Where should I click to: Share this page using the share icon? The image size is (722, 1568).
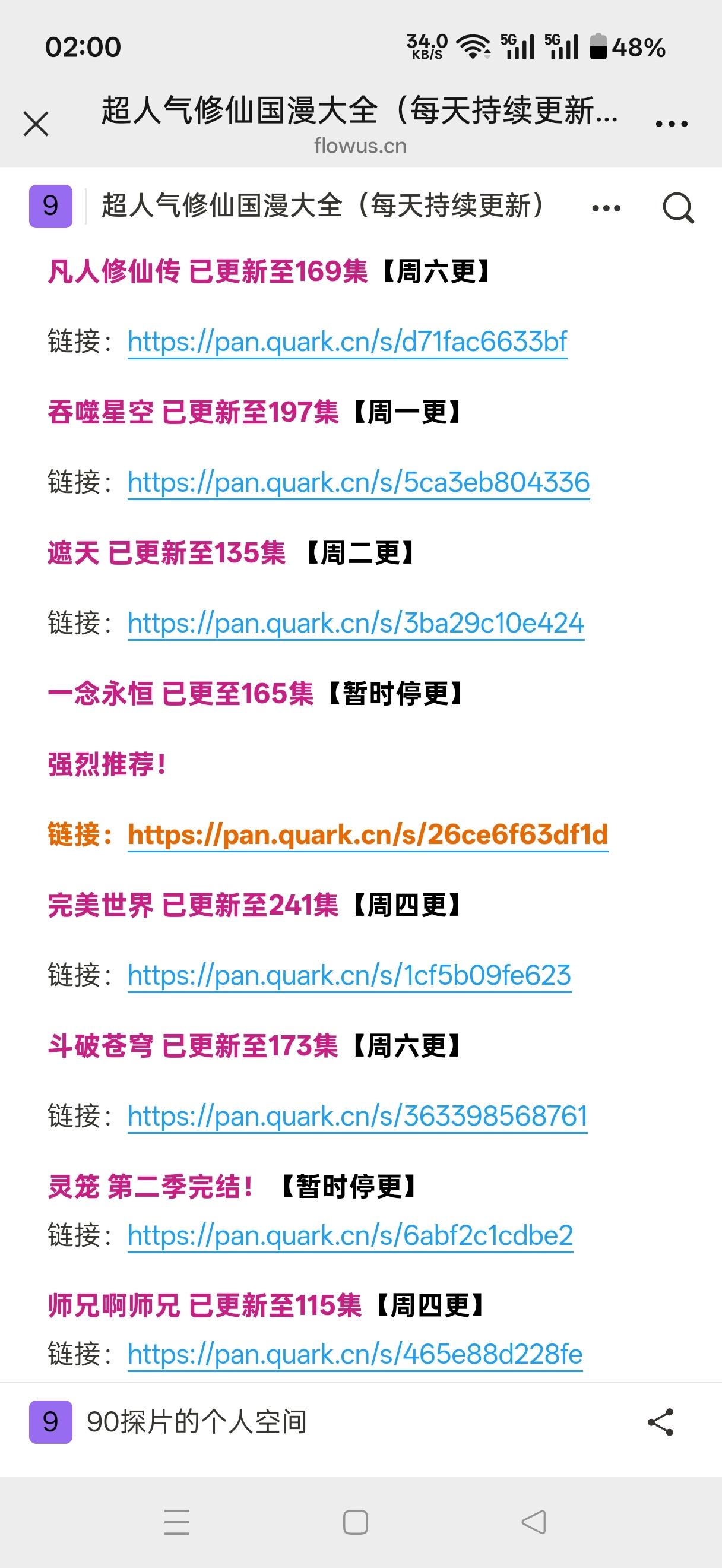pyautogui.click(x=661, y=1422)
